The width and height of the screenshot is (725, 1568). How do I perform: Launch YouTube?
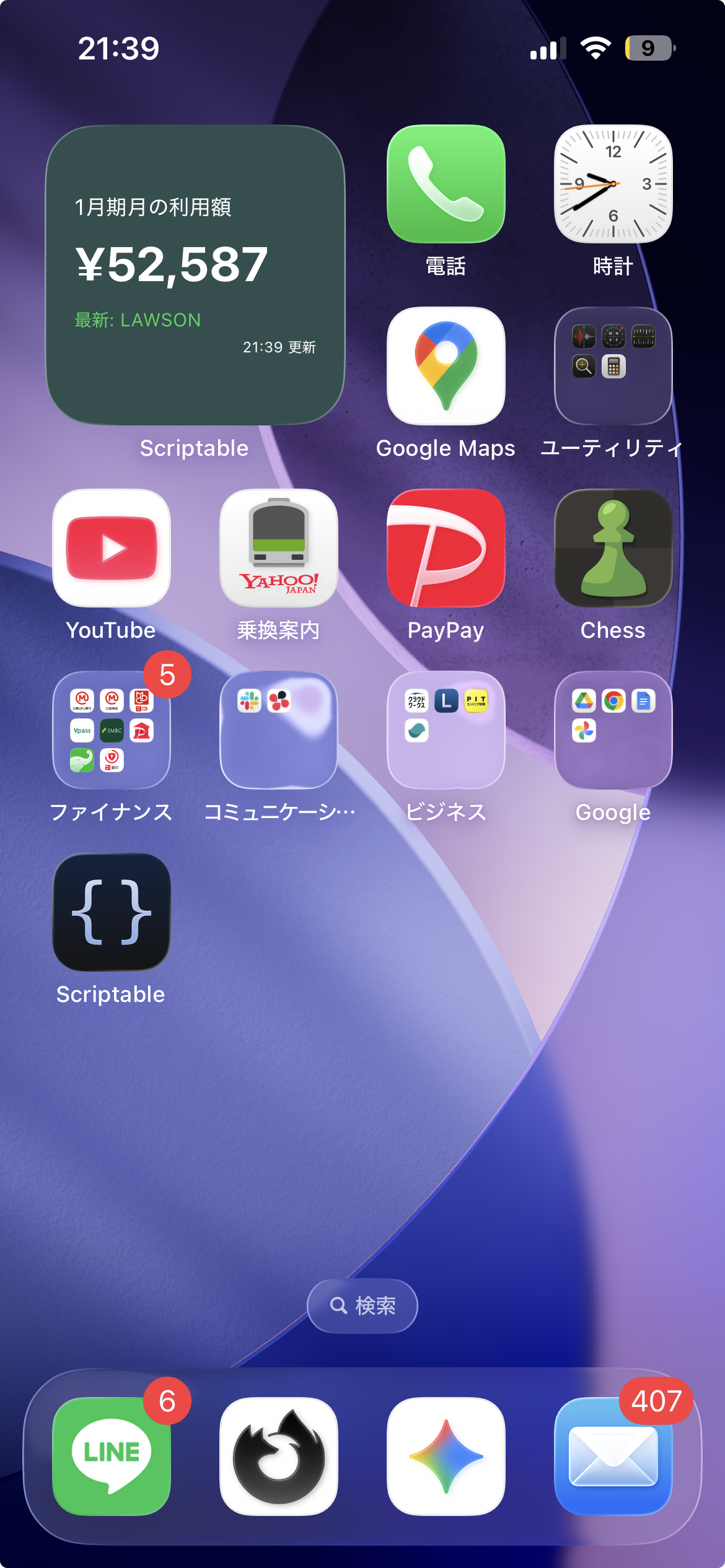pyautogui.click(x=112, y=548)
